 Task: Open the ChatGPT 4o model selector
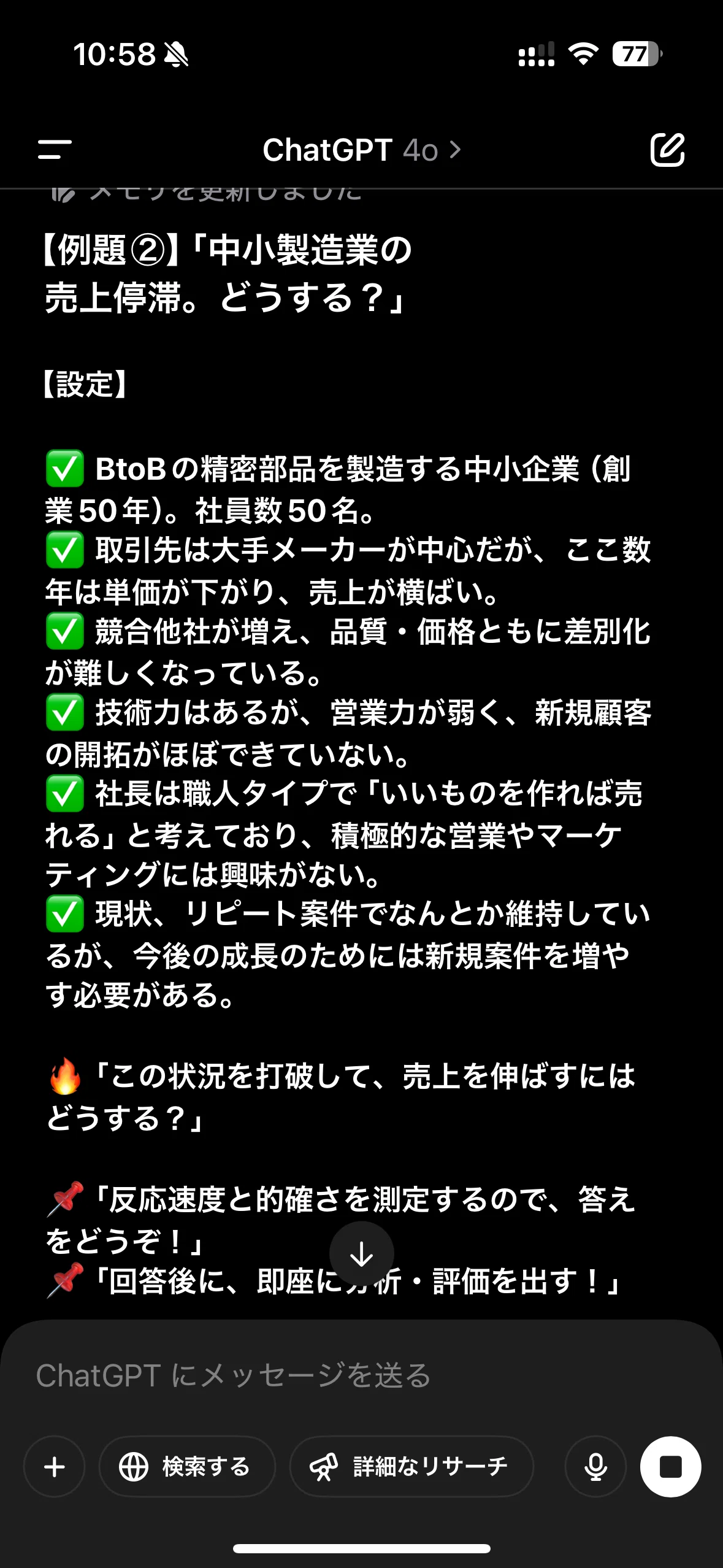point(361,150)
